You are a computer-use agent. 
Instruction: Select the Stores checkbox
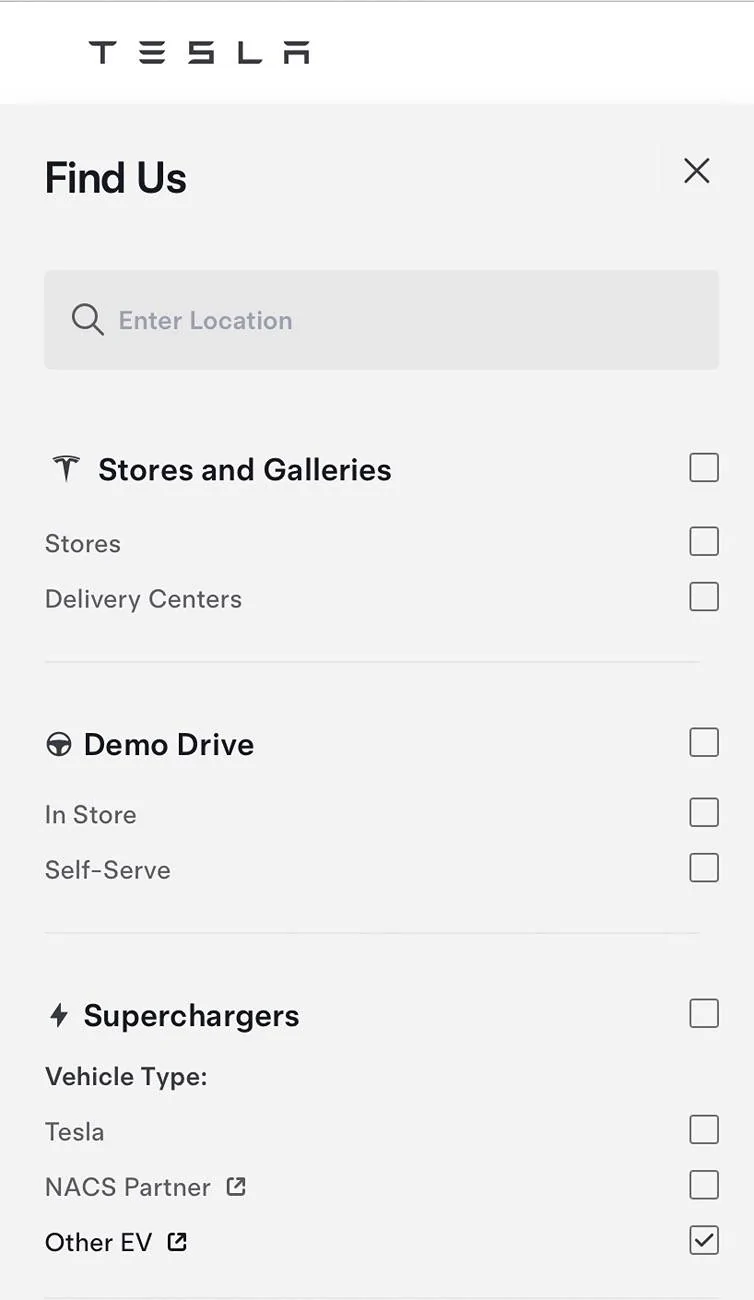(x=704, y=541)
